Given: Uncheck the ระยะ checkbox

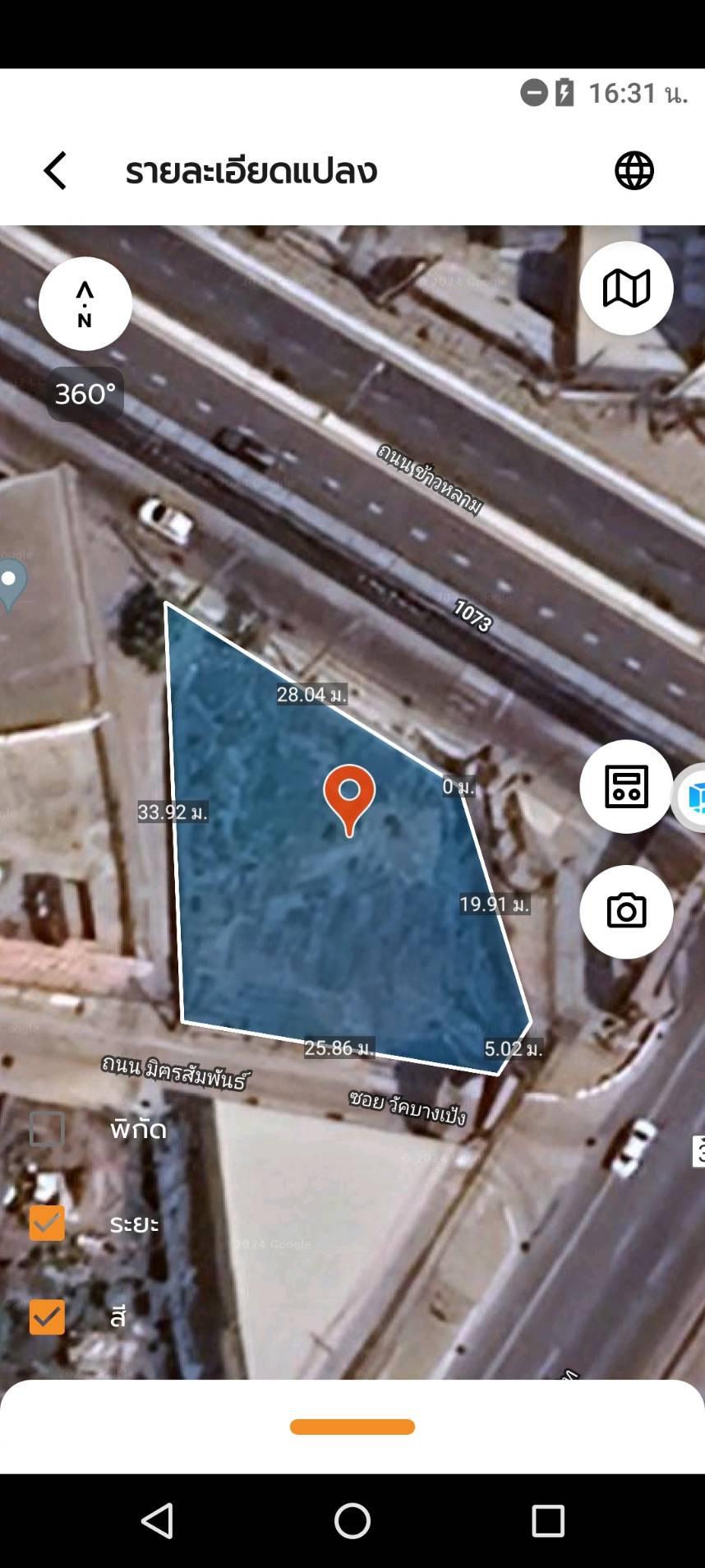Looking at the screenshot, I should coord(47,1223).
